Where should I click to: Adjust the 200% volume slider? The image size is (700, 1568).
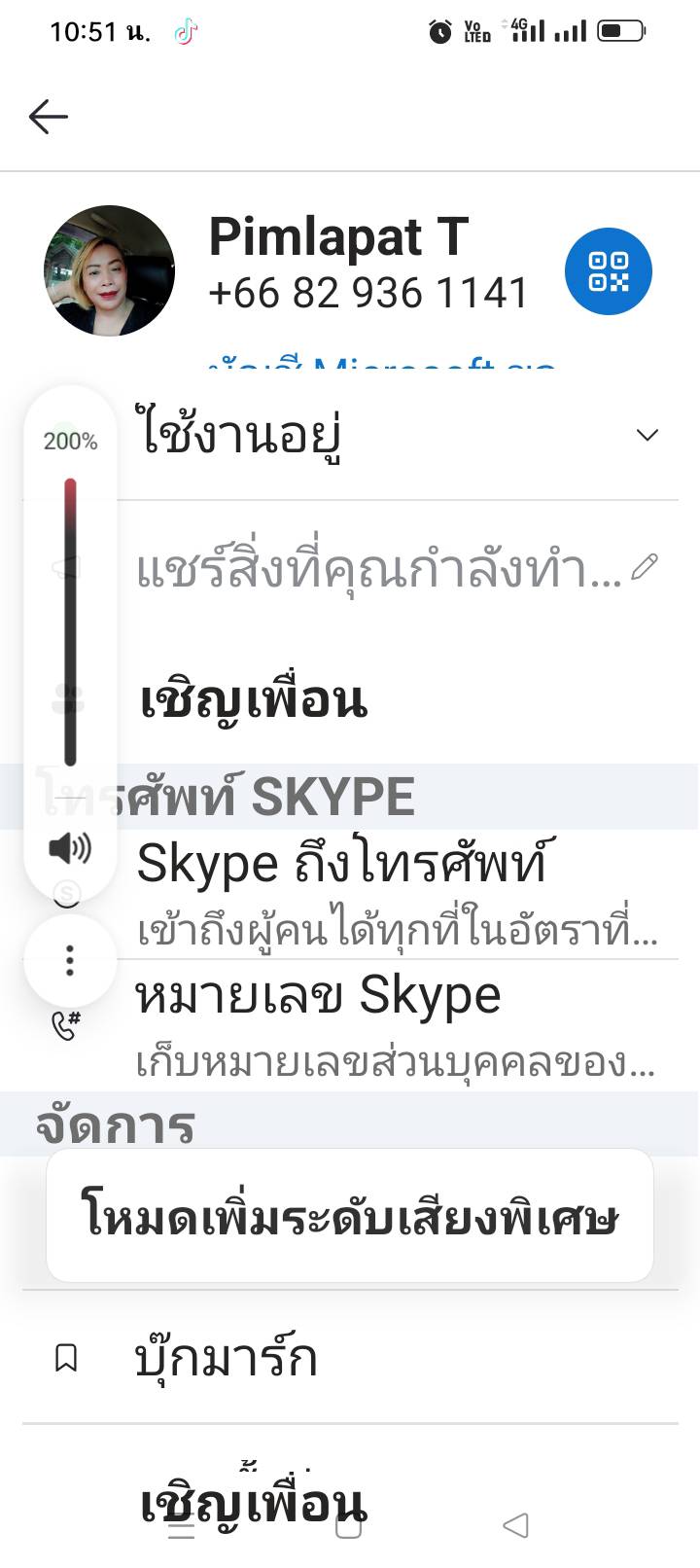click(x=70, y=622)
